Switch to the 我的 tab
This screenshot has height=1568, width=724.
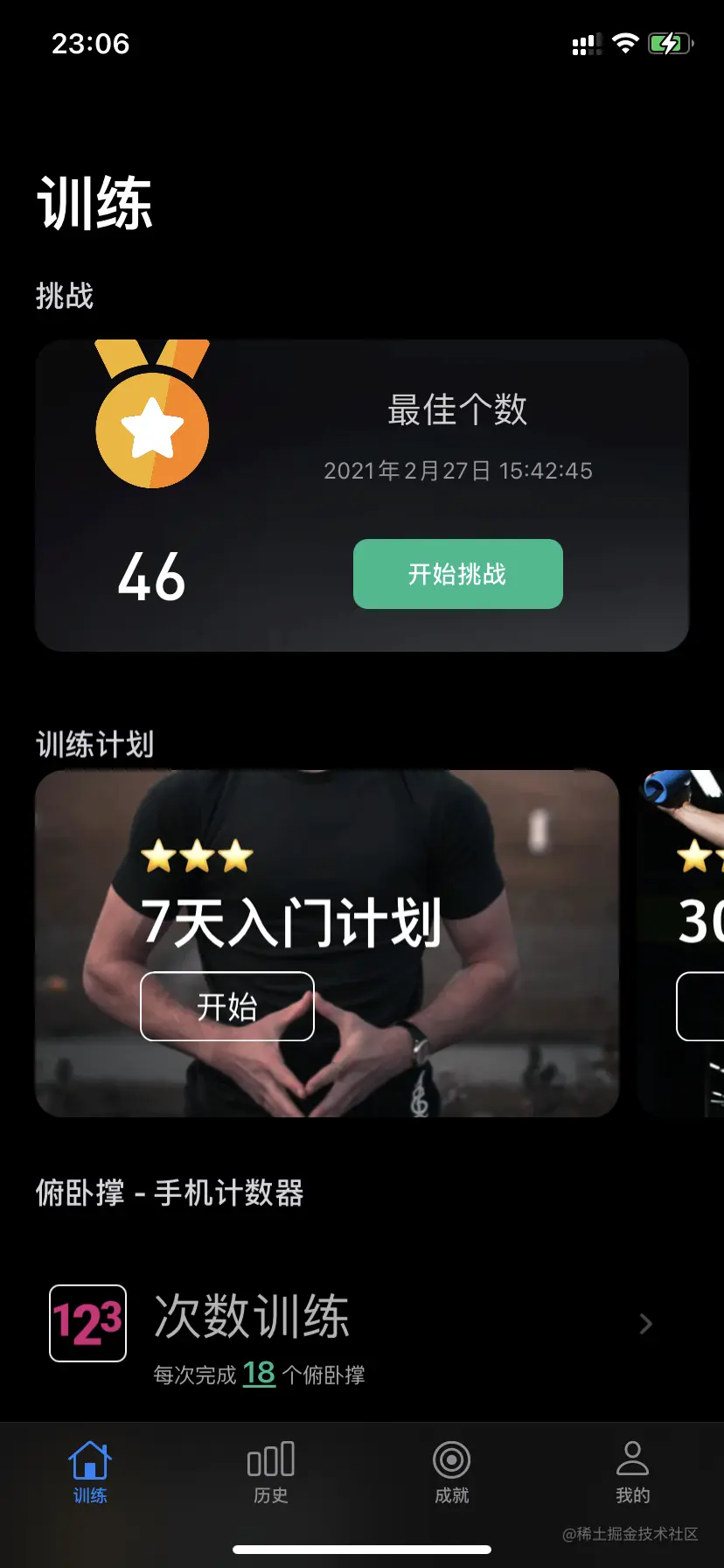point(632,1473)
